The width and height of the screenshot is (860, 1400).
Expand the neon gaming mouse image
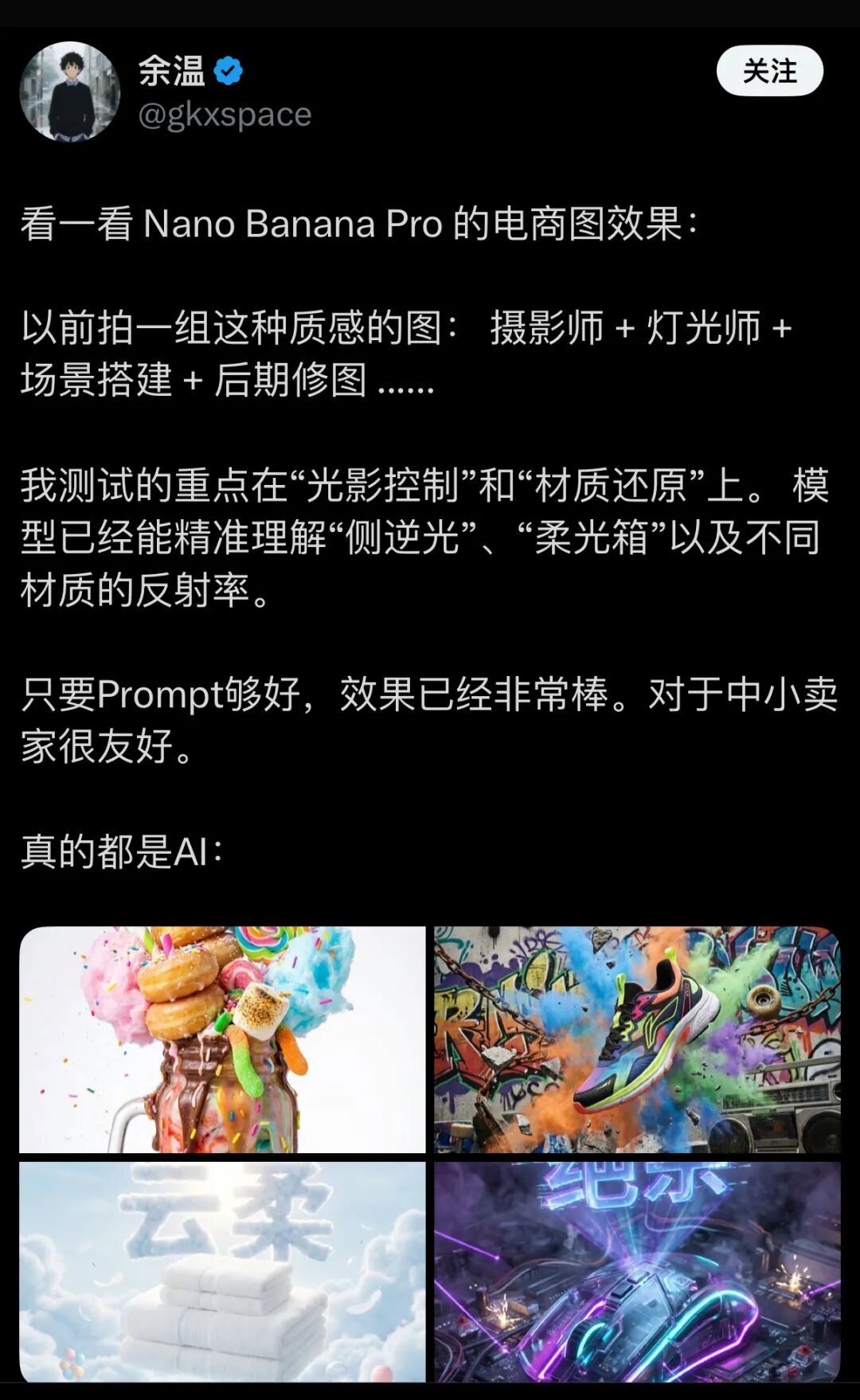637,1271
